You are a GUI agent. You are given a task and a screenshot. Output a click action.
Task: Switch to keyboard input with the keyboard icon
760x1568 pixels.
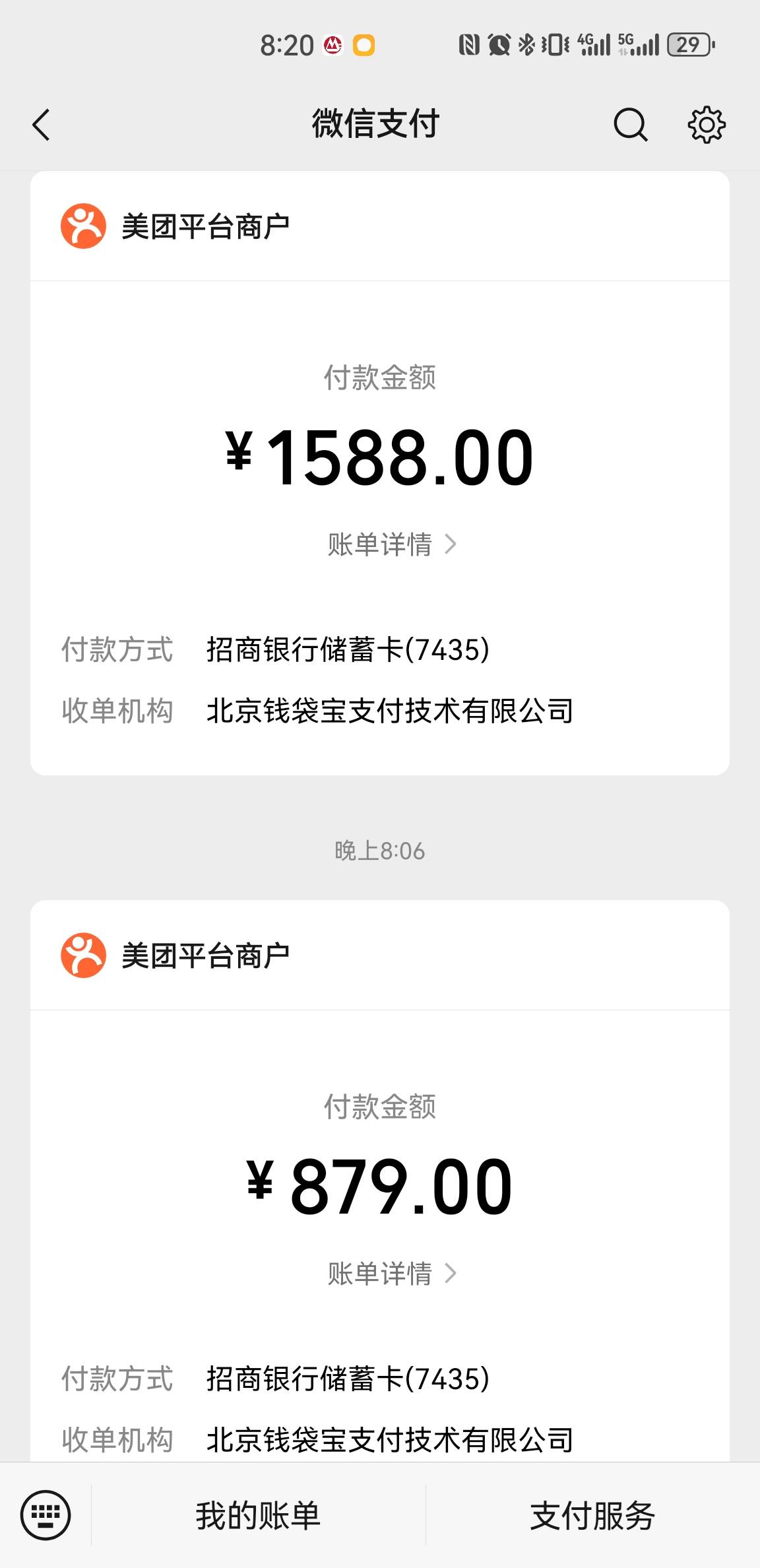[46, 1515]
